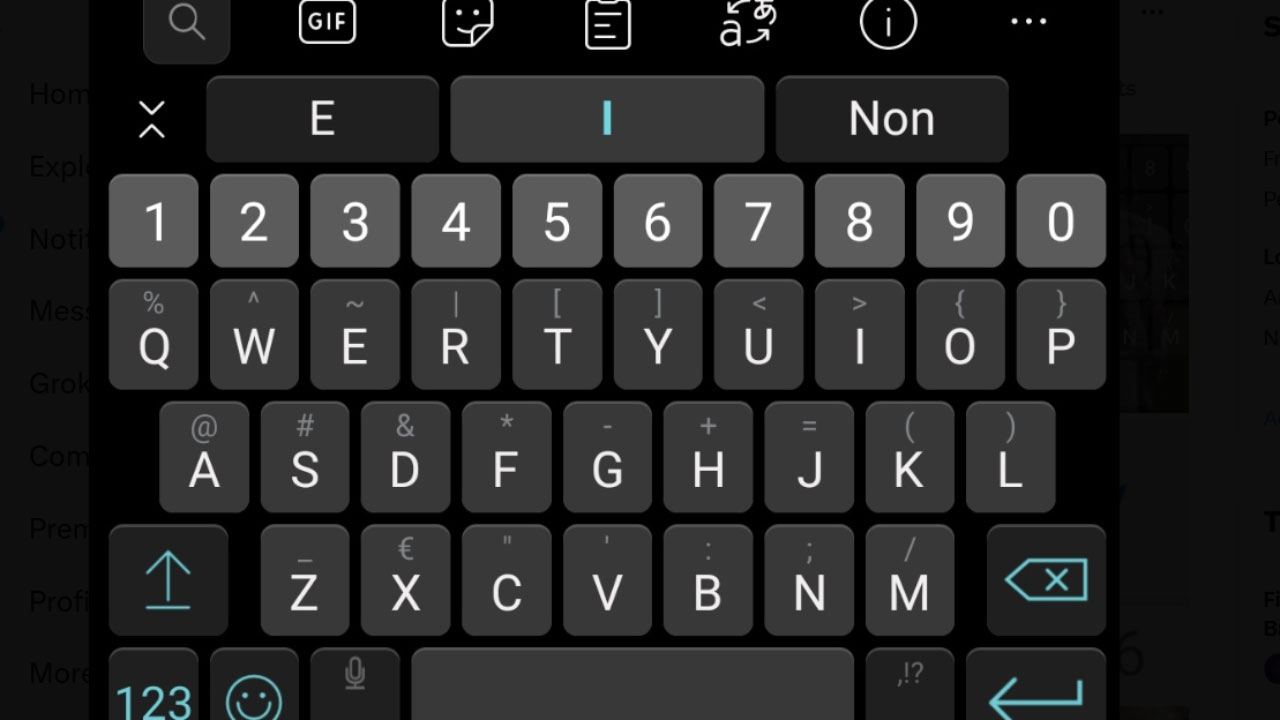This screenshot has width=1280, height=720.
Task: Tap the shift key
Action: pos(168,581)
